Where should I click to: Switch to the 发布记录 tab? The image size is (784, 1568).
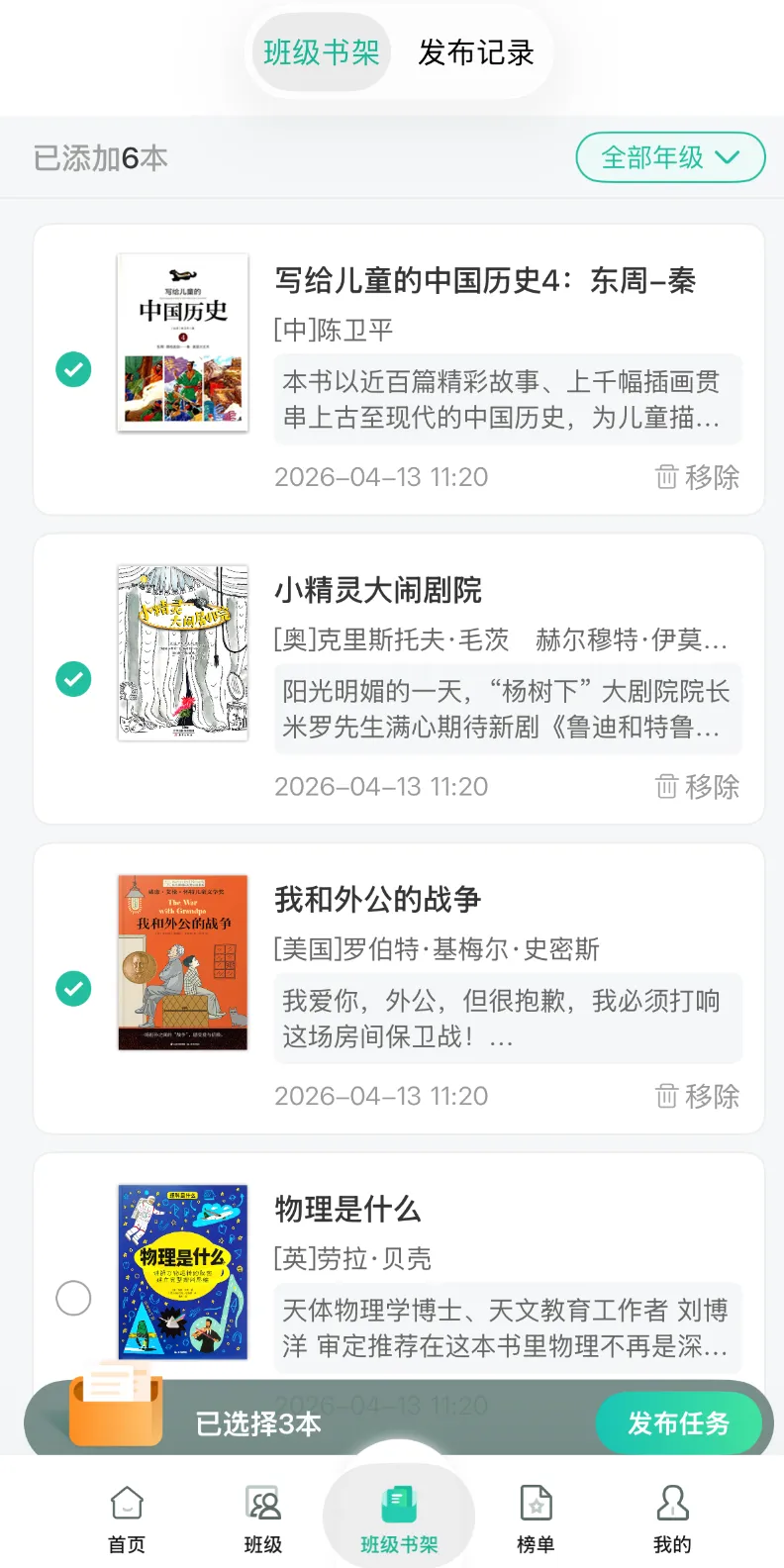[475, 52]
